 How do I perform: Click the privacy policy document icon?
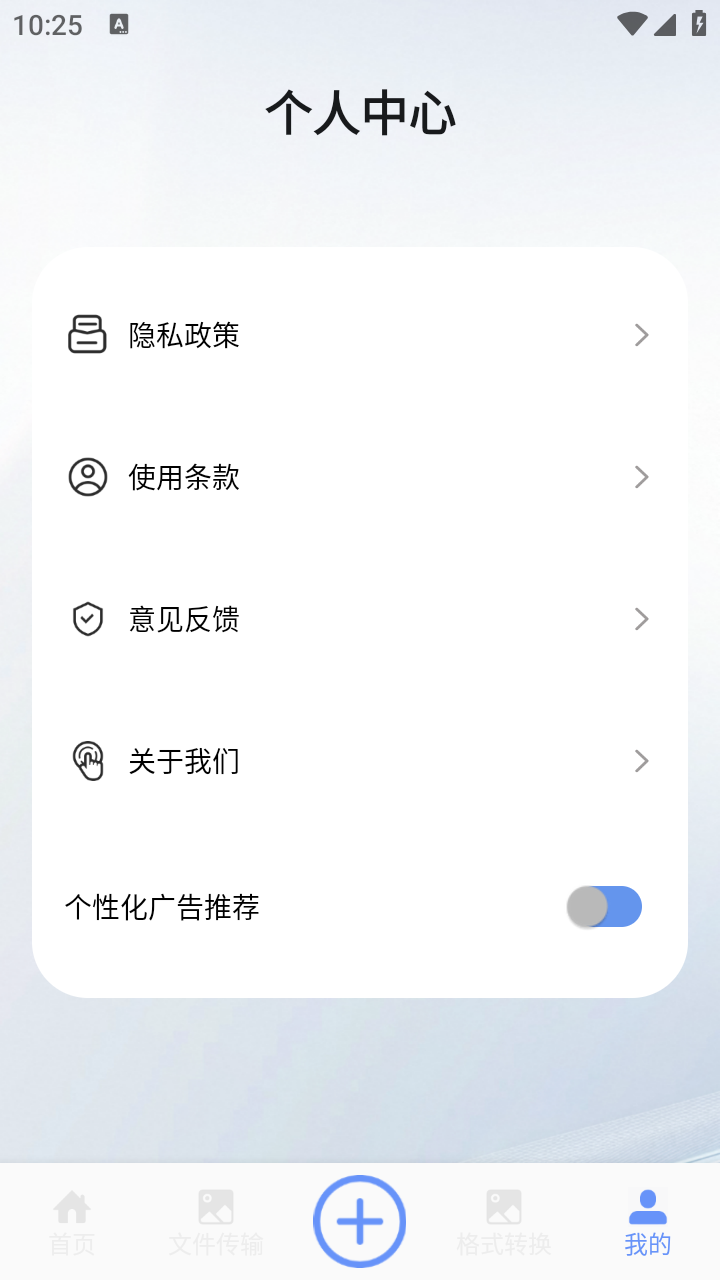pyautogui.click(x=88, y=335)
